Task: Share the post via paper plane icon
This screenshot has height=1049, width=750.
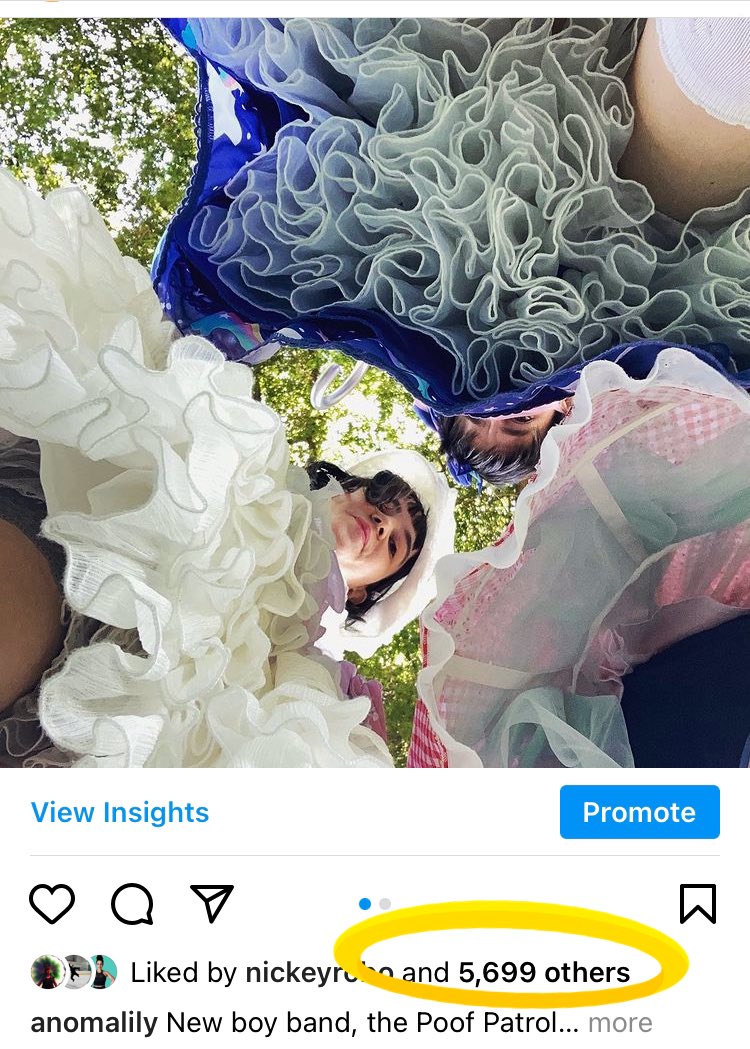Action: click(x=211, y=904)
